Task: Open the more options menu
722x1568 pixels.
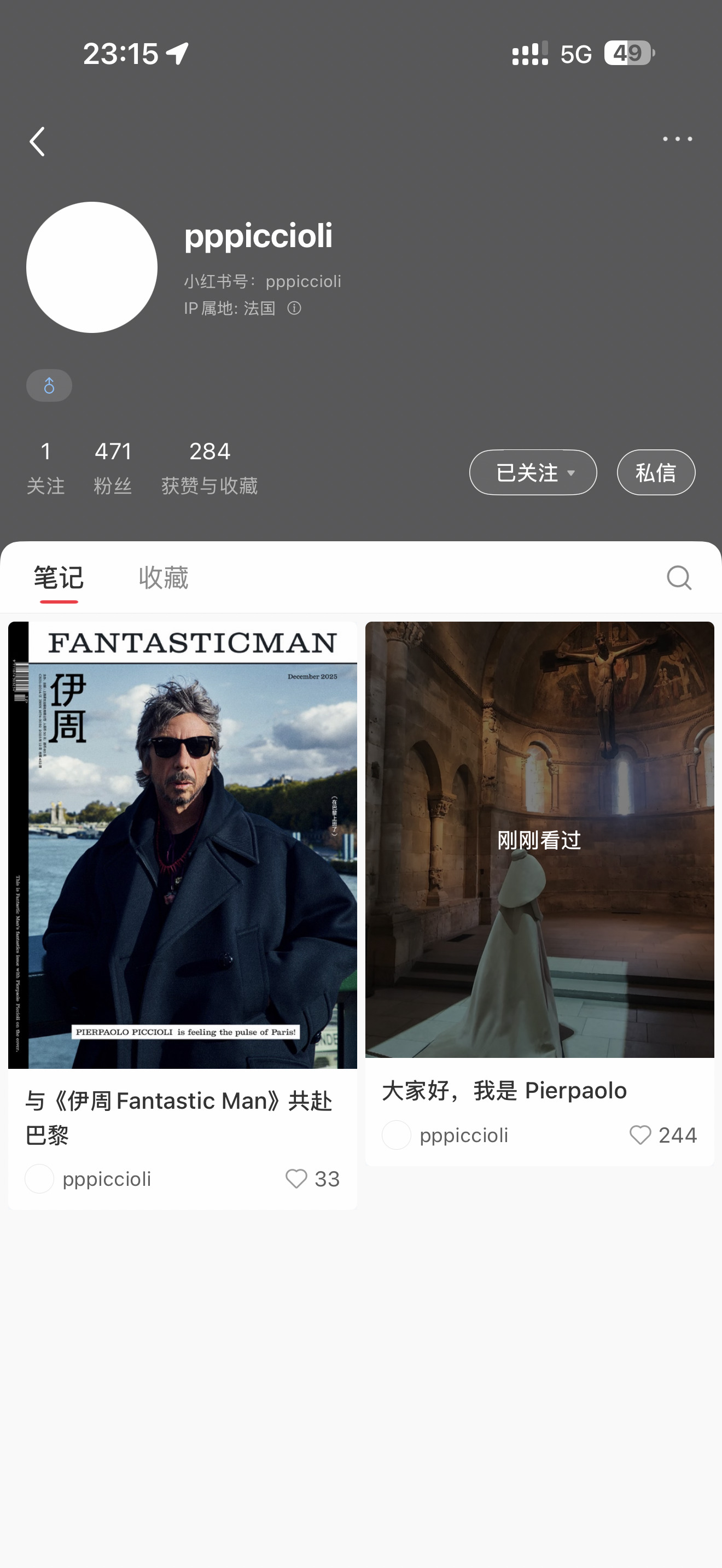Action: 678,139
